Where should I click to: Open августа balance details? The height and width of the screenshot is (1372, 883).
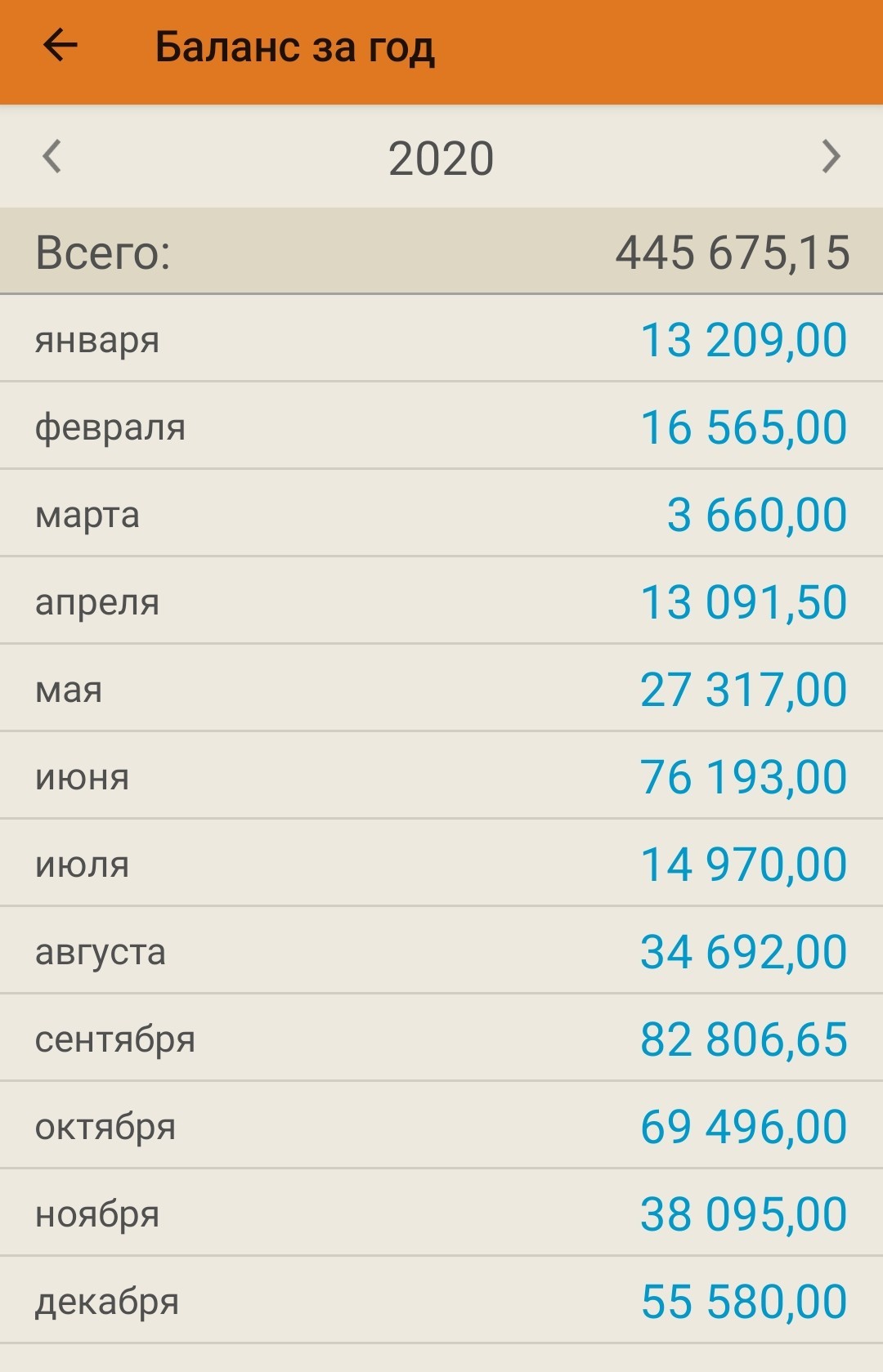tap(441, 950)
